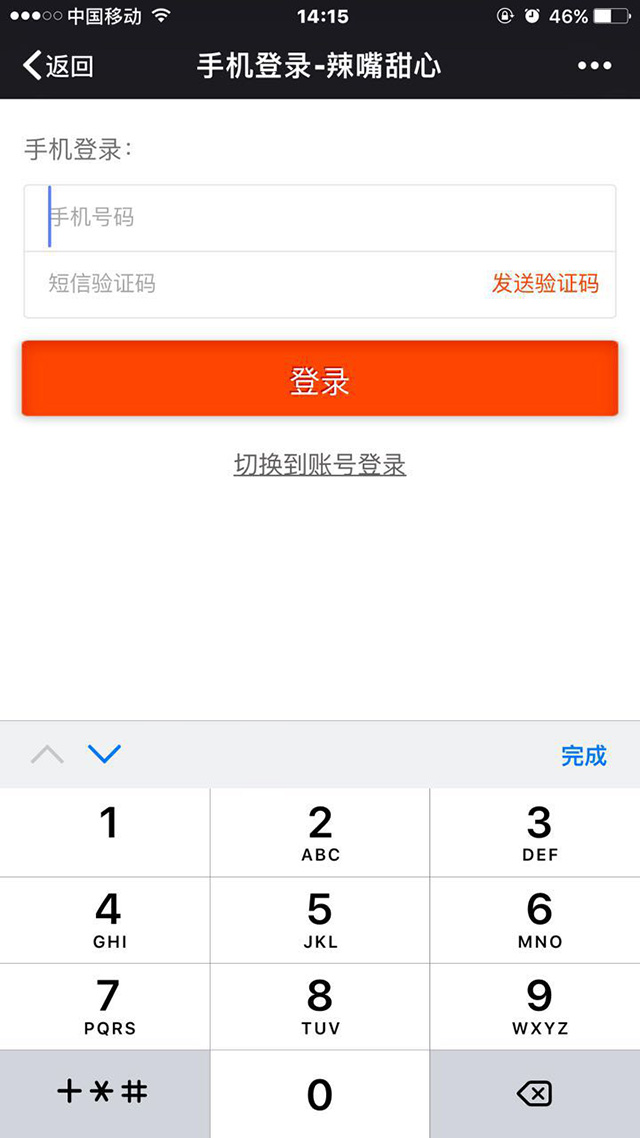Image resolution: width=640 pixels, height=1138 pixels.
Task: Enter digit 9 on the keypad
Action: tap(540, 1006)
